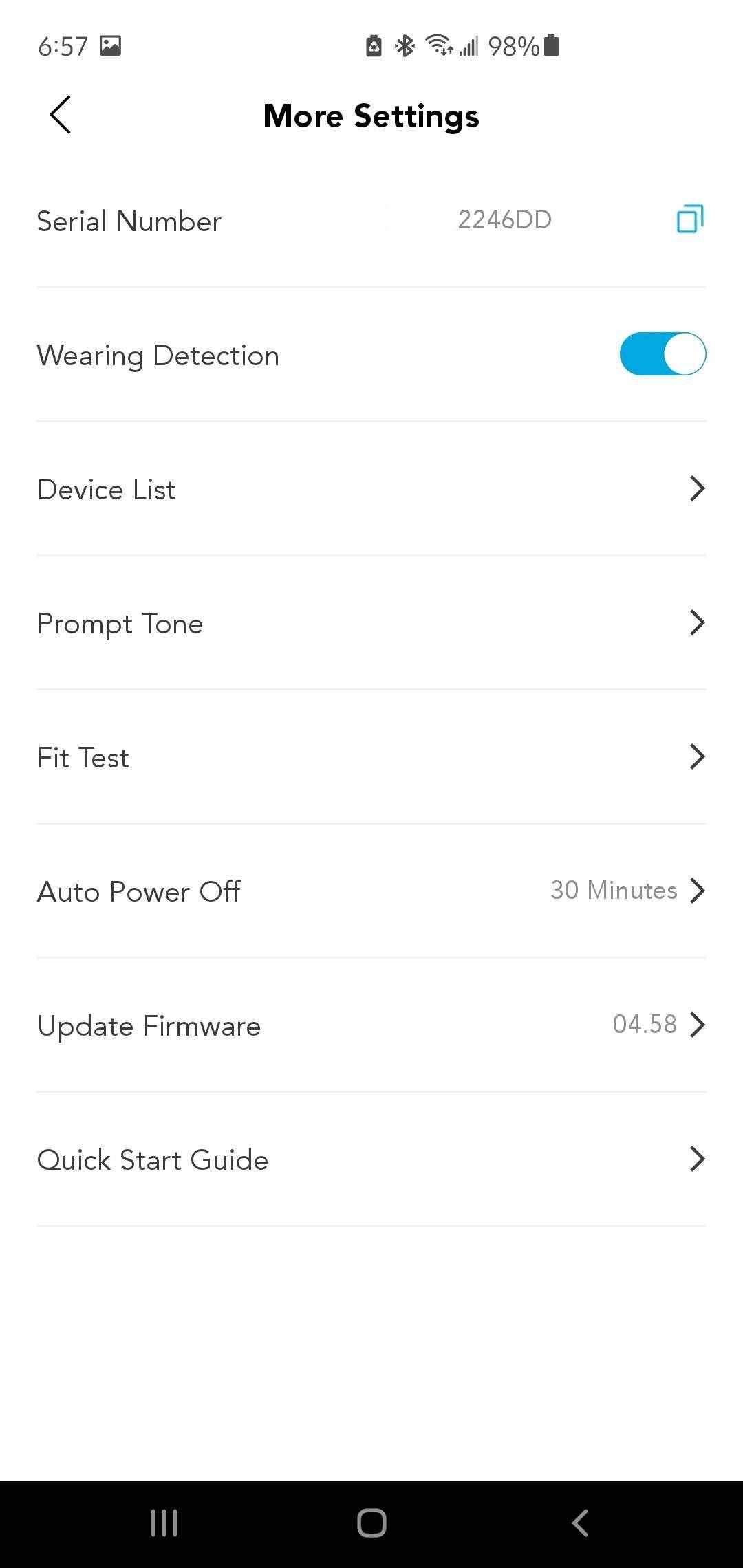Show recent apps

coord(164,1523)
